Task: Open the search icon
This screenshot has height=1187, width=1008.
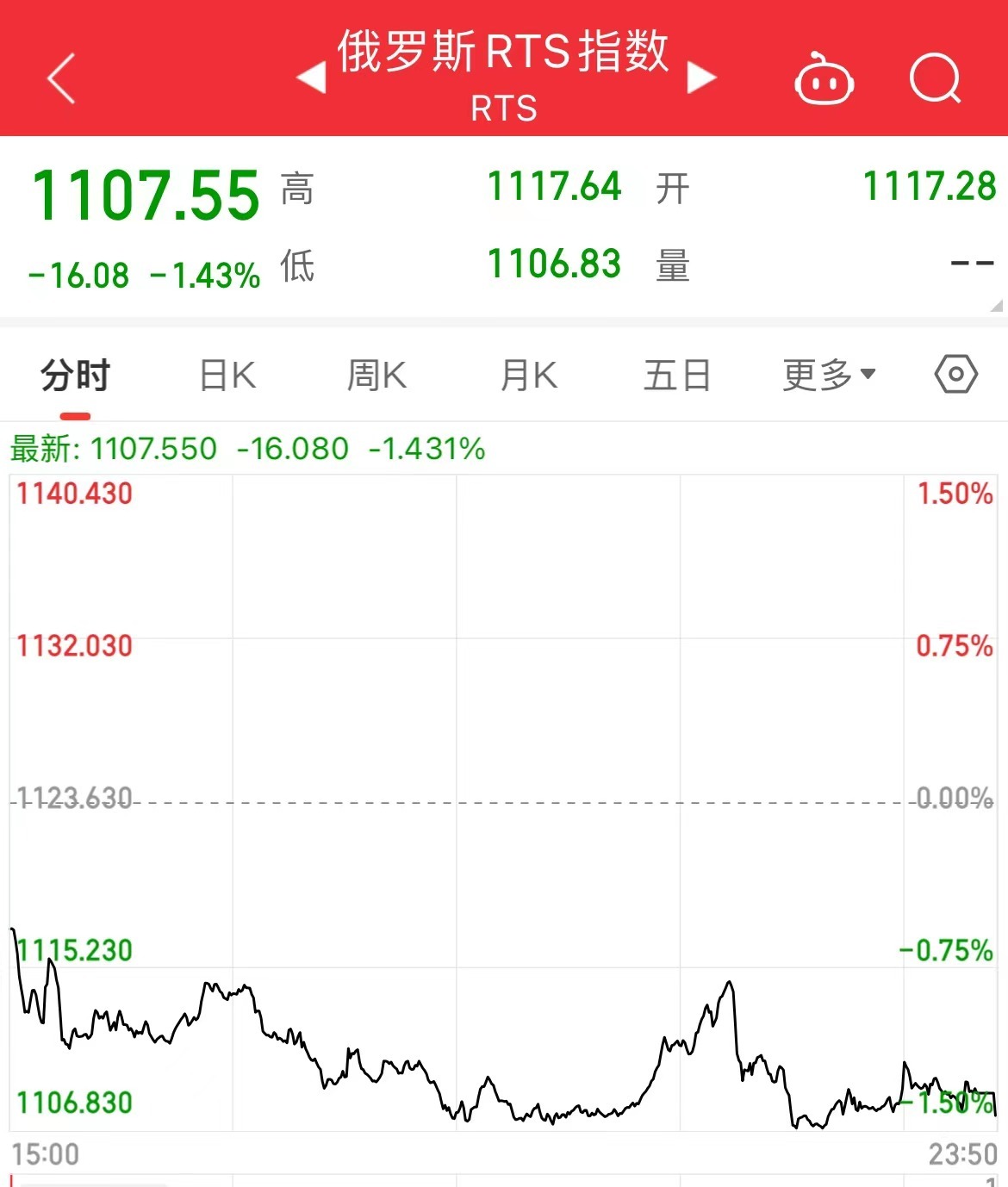Action: pos(936,79)
